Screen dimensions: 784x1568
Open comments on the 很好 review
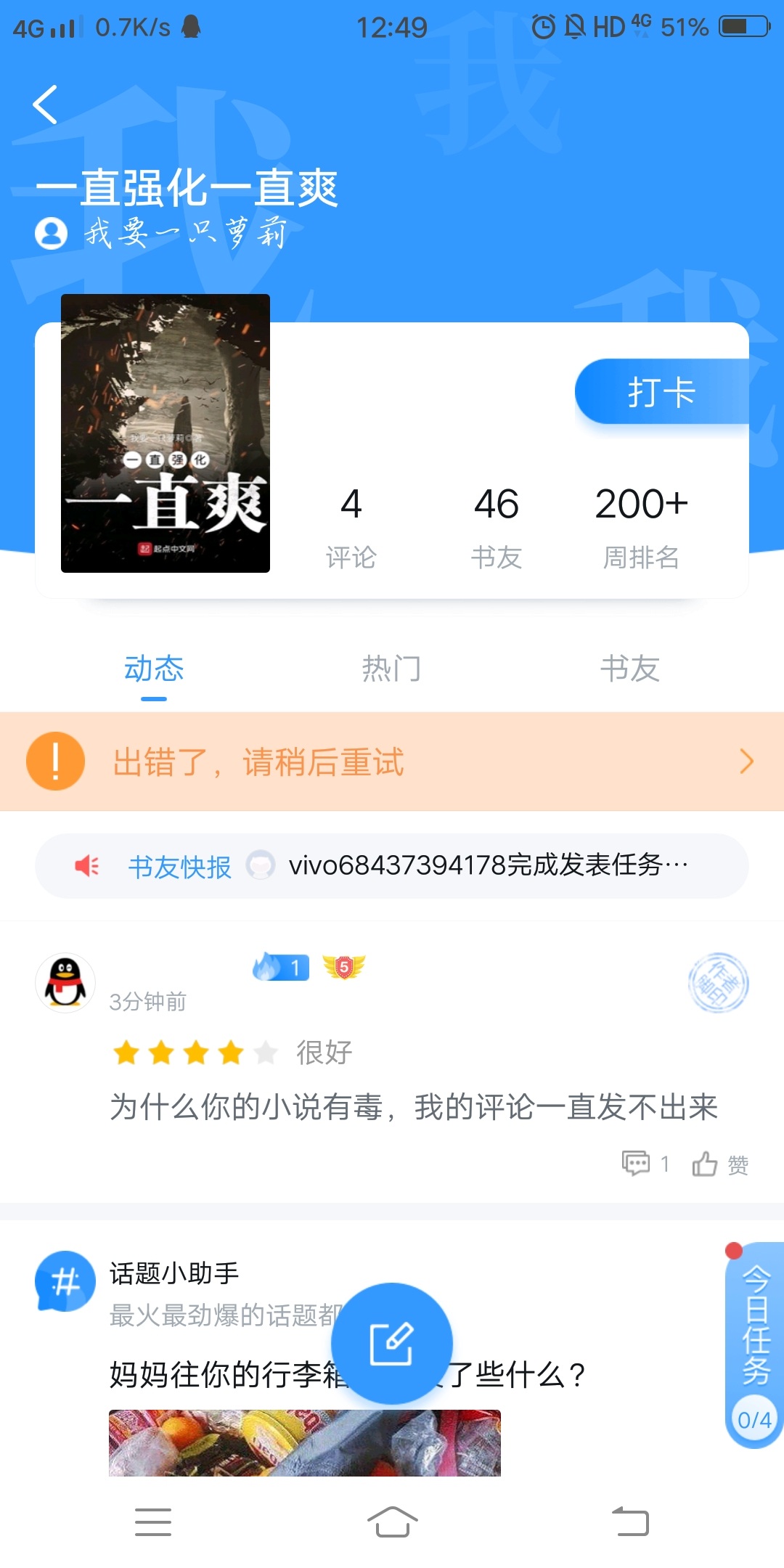tap(645, 1164)
